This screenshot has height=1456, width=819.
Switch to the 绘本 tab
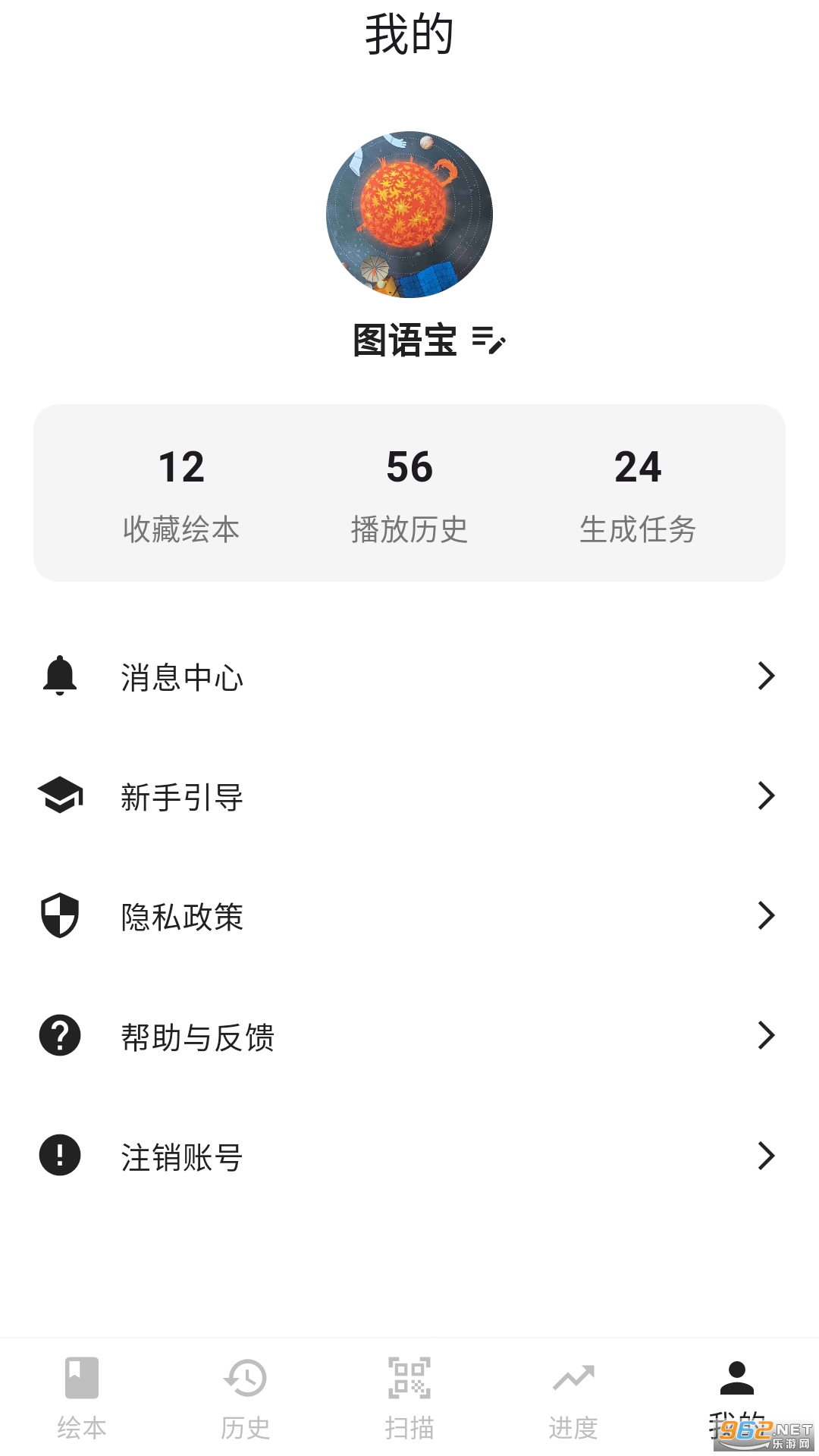[82, 1397]
